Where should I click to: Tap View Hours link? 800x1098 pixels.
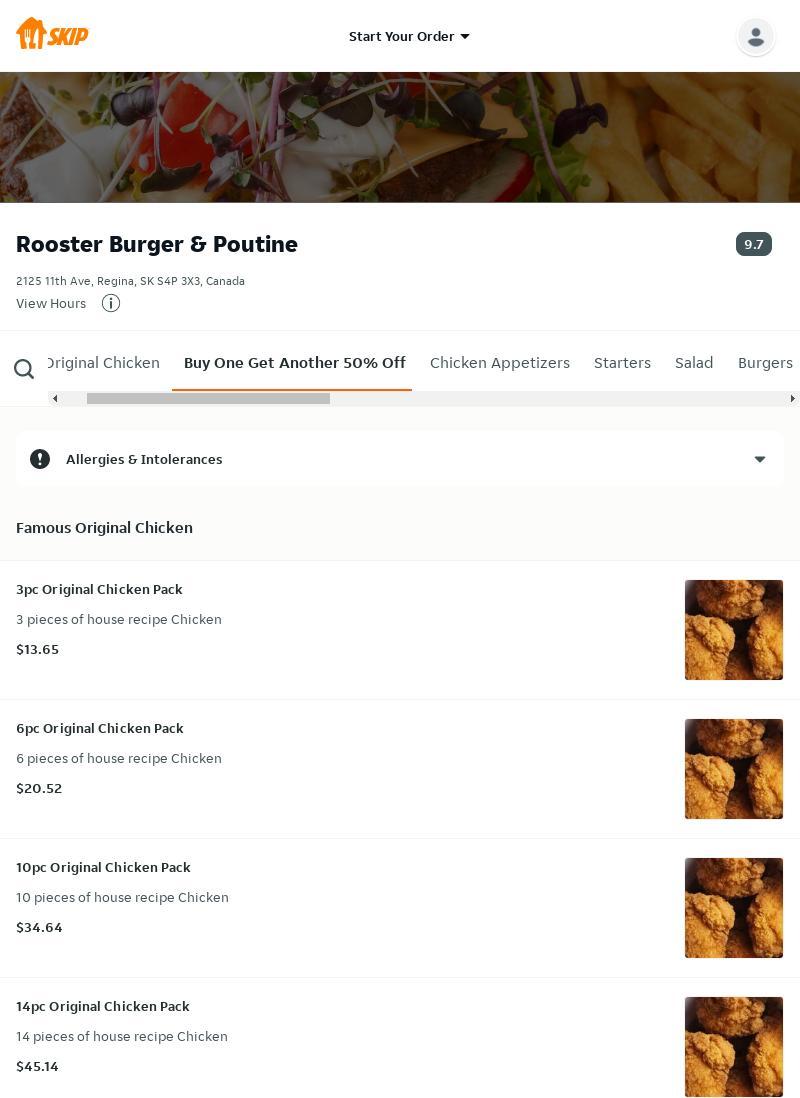point(51,303)
